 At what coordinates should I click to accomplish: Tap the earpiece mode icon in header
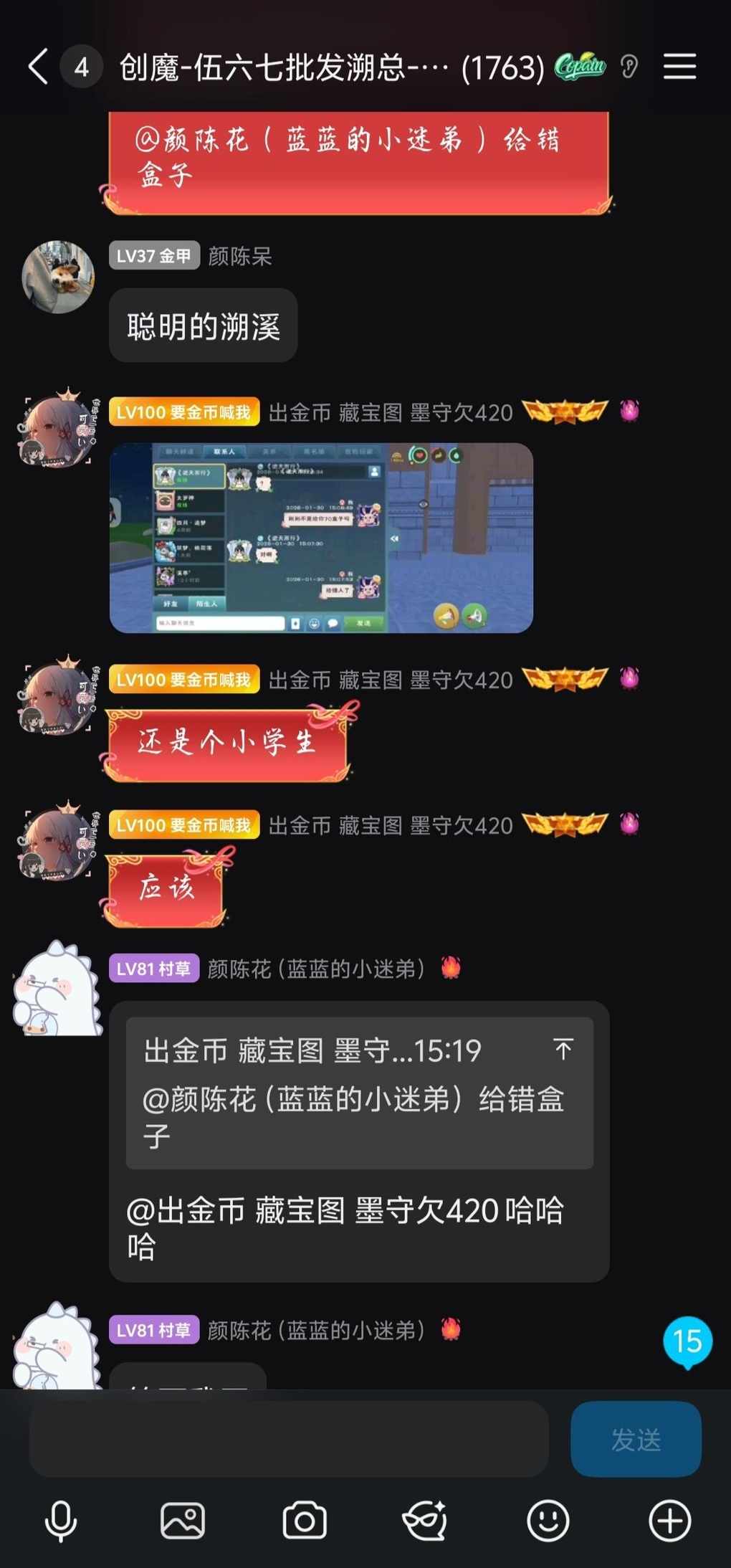coord(629,67)
